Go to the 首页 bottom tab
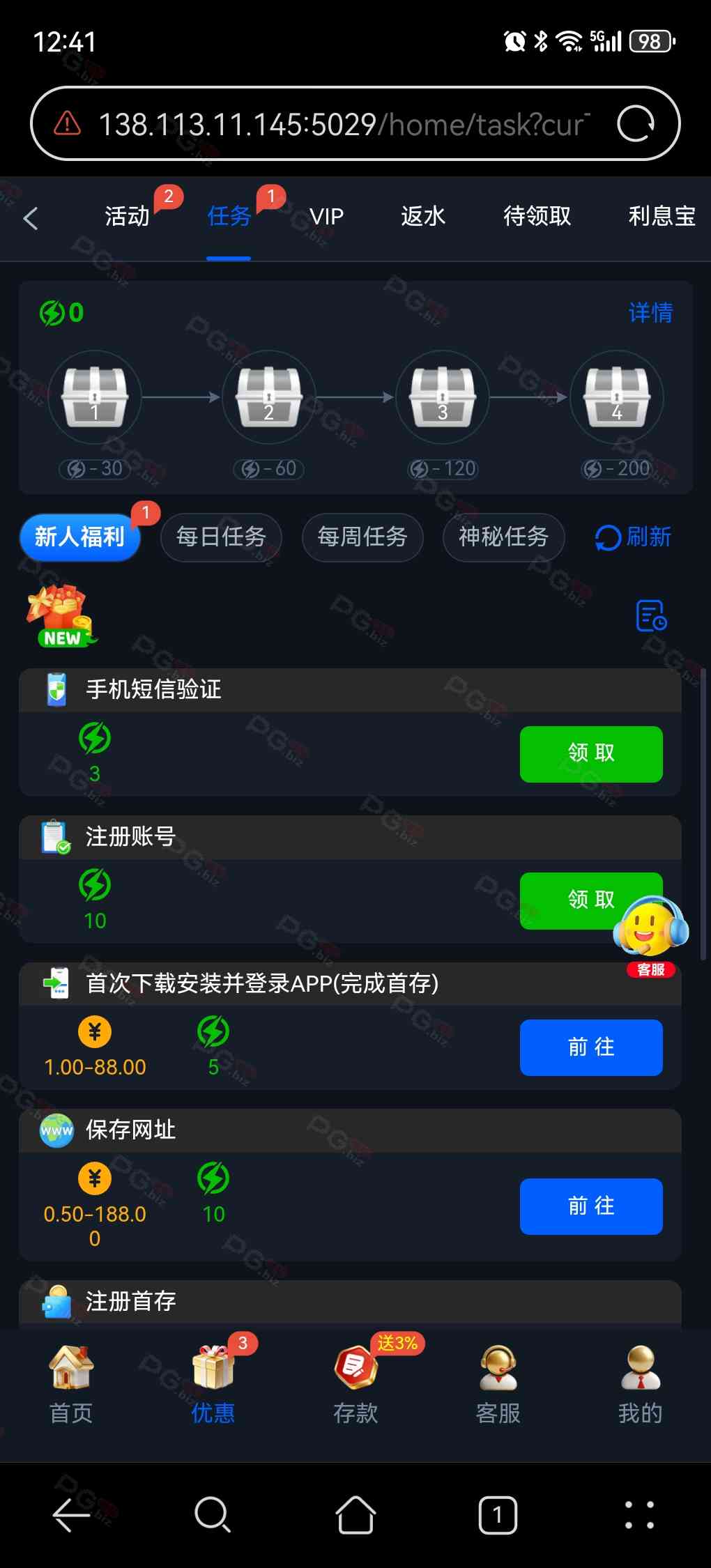This screenshot has height=1568, width=711. coord(71,1383)
